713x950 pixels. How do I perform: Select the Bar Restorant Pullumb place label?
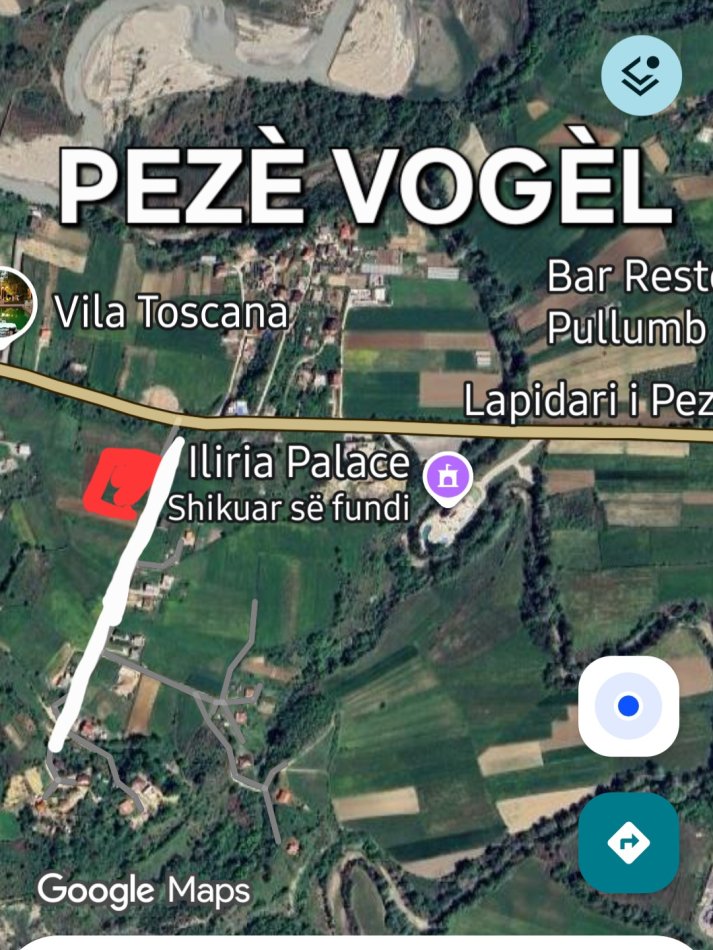click(x=628, y=303)
